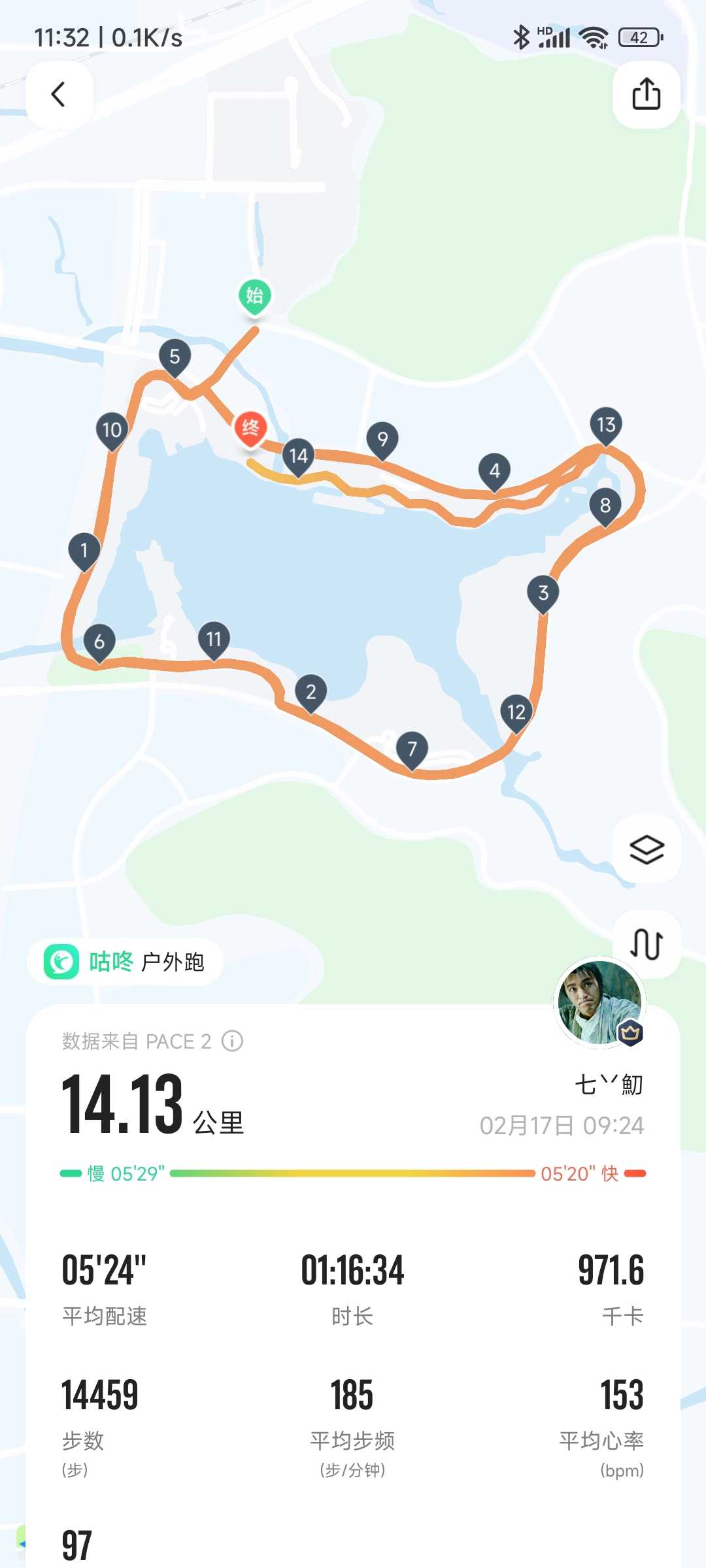Share this running record
The image size is (706, 1568).
(646, 94)
